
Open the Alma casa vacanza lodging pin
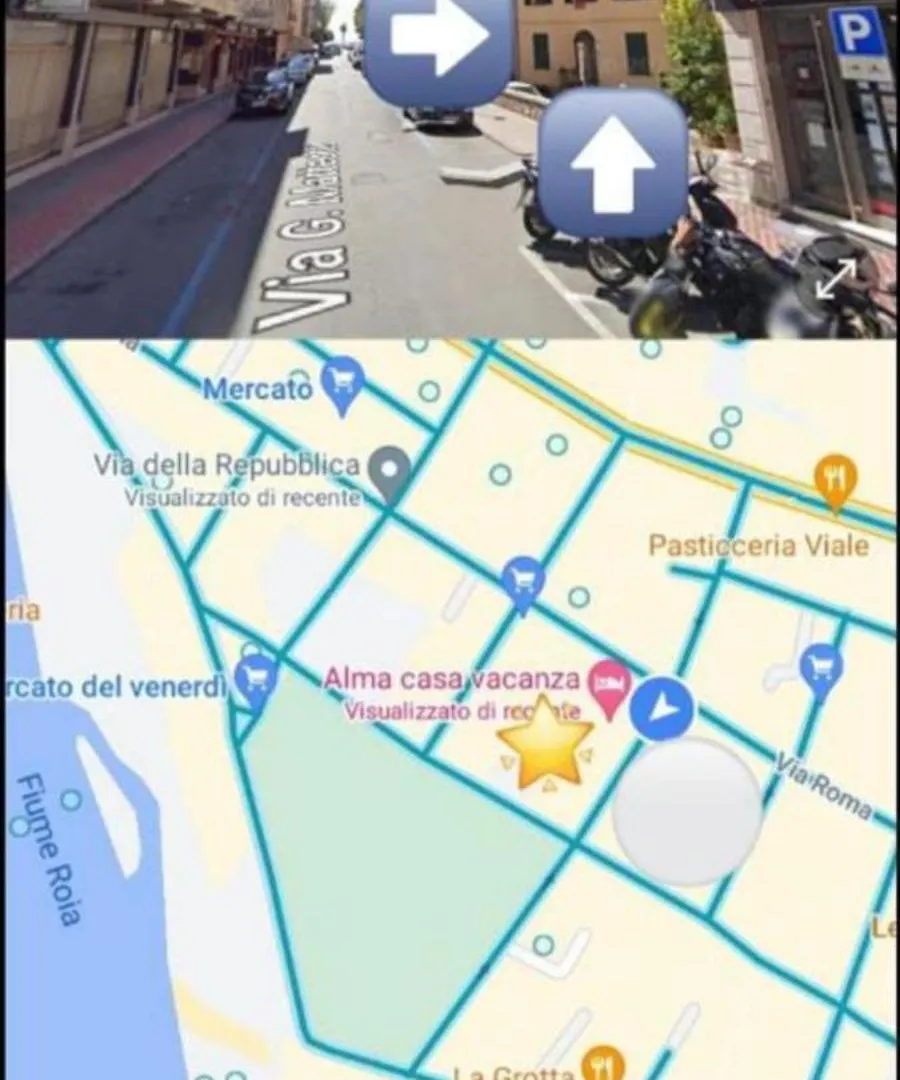tap(607, 685)
